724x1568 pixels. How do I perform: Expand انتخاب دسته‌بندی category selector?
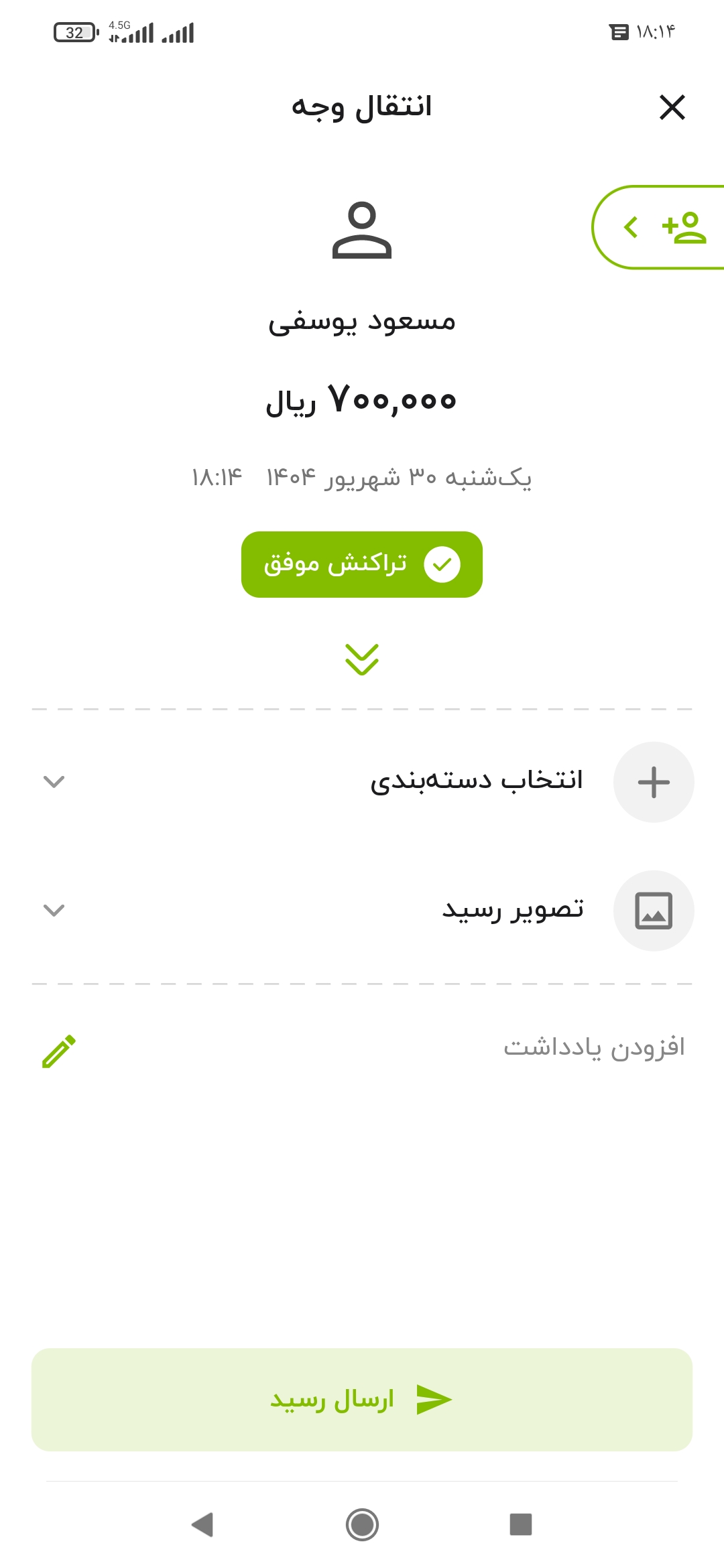[x=362, y=781]
